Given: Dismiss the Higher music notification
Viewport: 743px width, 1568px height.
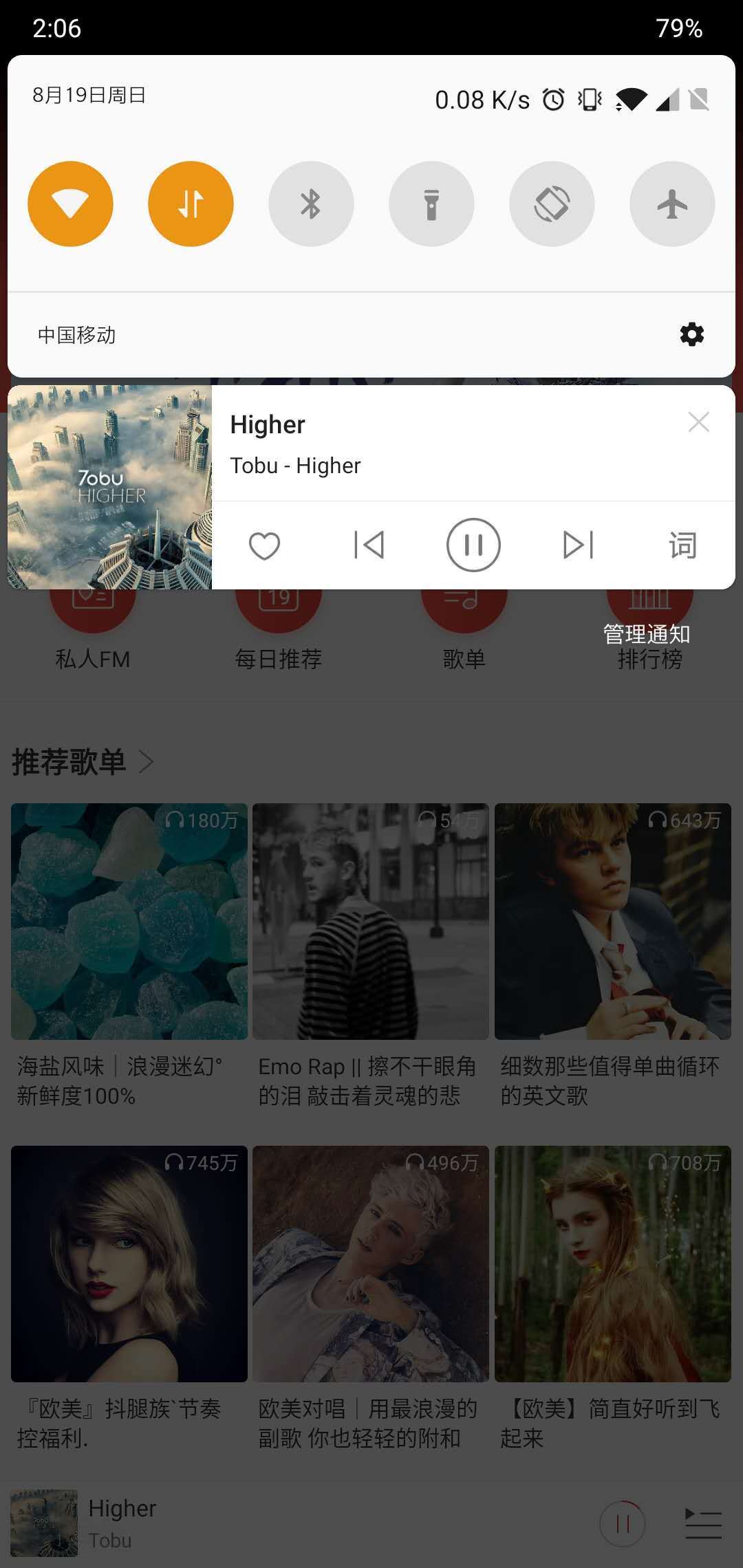Looking at the screenshot, I should [x=698, y=422].
